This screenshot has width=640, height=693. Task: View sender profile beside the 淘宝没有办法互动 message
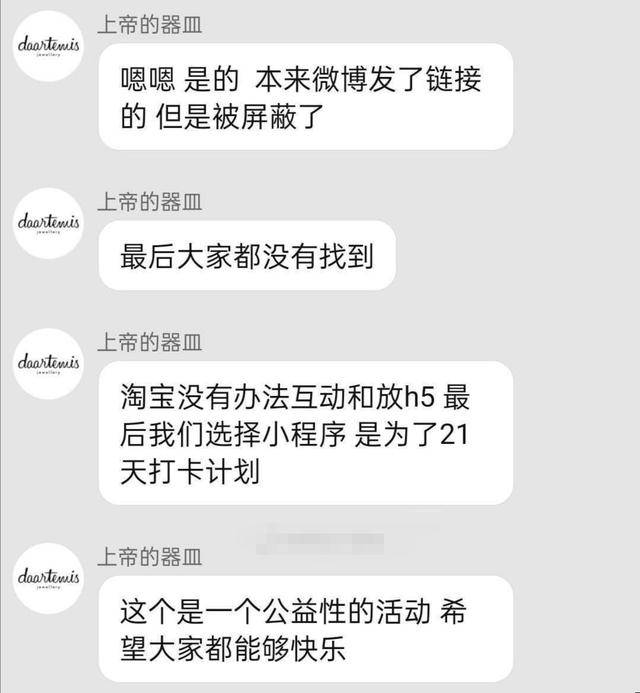tap(49, 364)
